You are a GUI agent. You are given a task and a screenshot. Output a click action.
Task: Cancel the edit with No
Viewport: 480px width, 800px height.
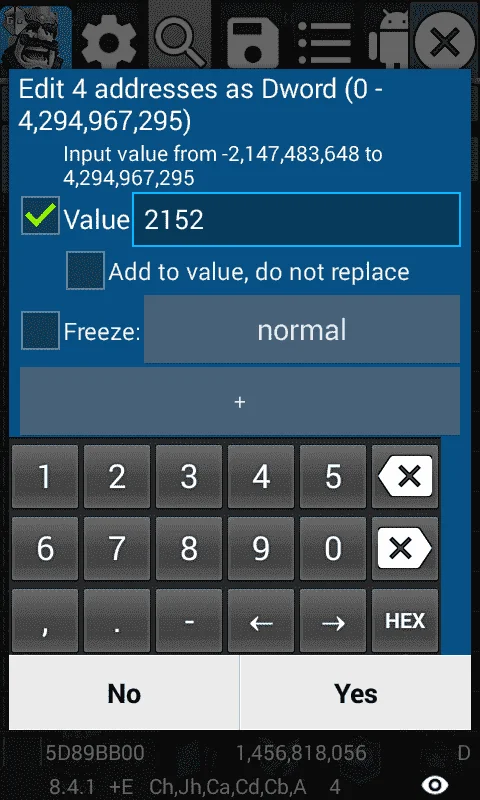click(124, 693)
